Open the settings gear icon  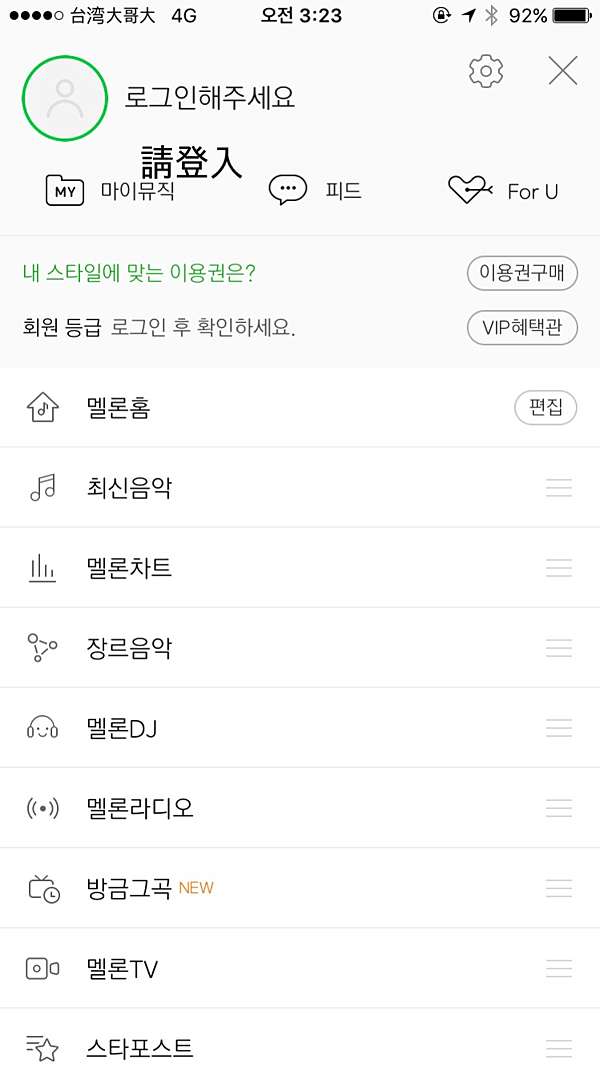[x=486, y=71]
